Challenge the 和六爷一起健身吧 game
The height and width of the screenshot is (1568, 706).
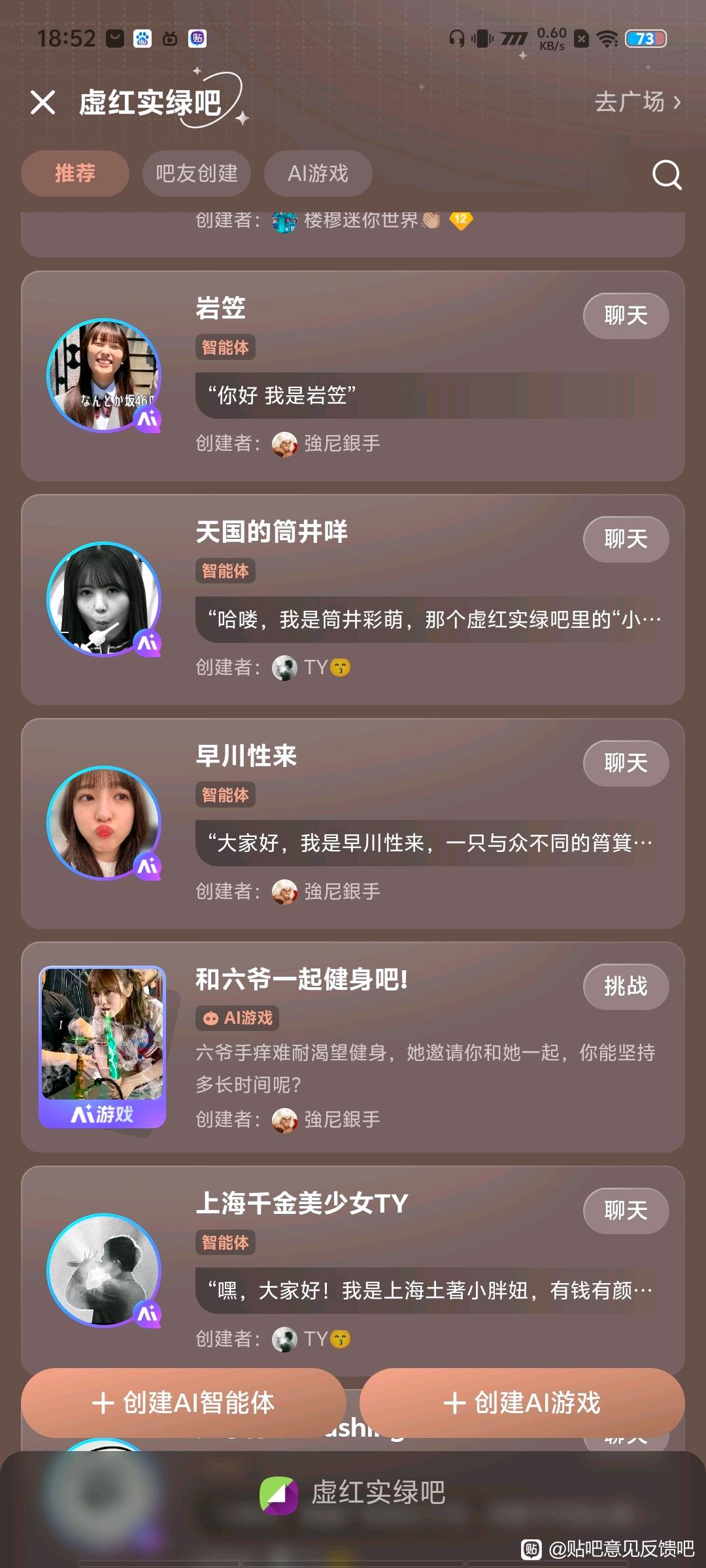626,987
